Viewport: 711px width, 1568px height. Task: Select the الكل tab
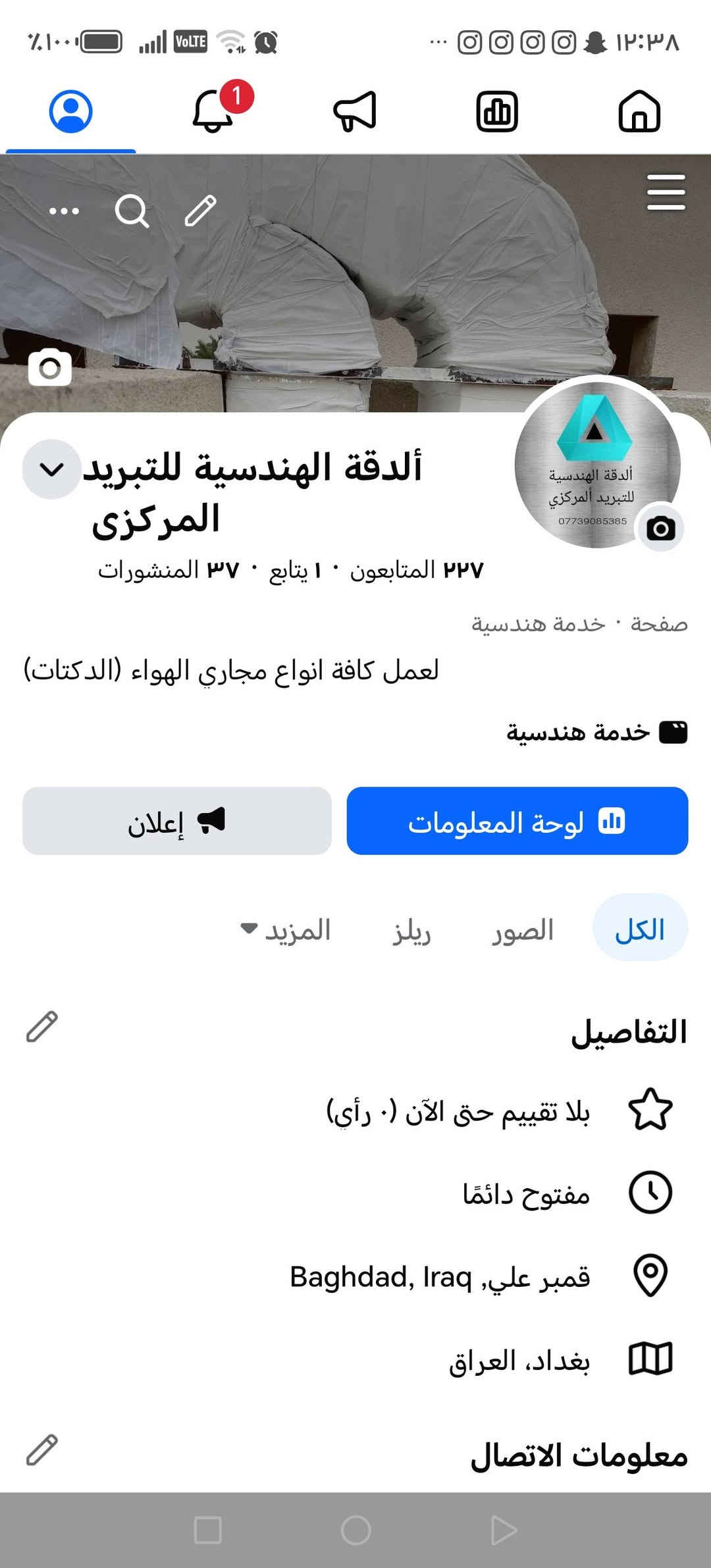coord(640,930)
